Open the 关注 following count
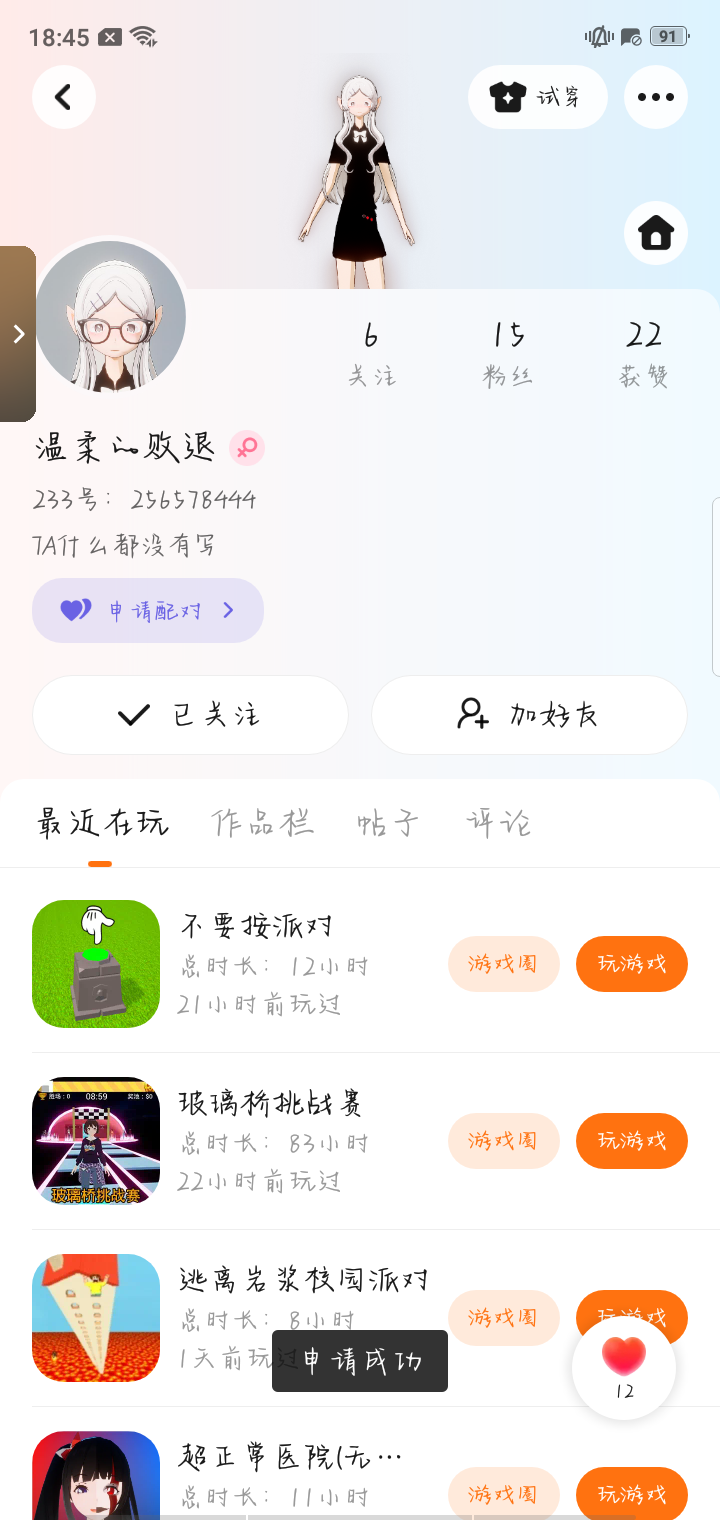 [372, 352]
